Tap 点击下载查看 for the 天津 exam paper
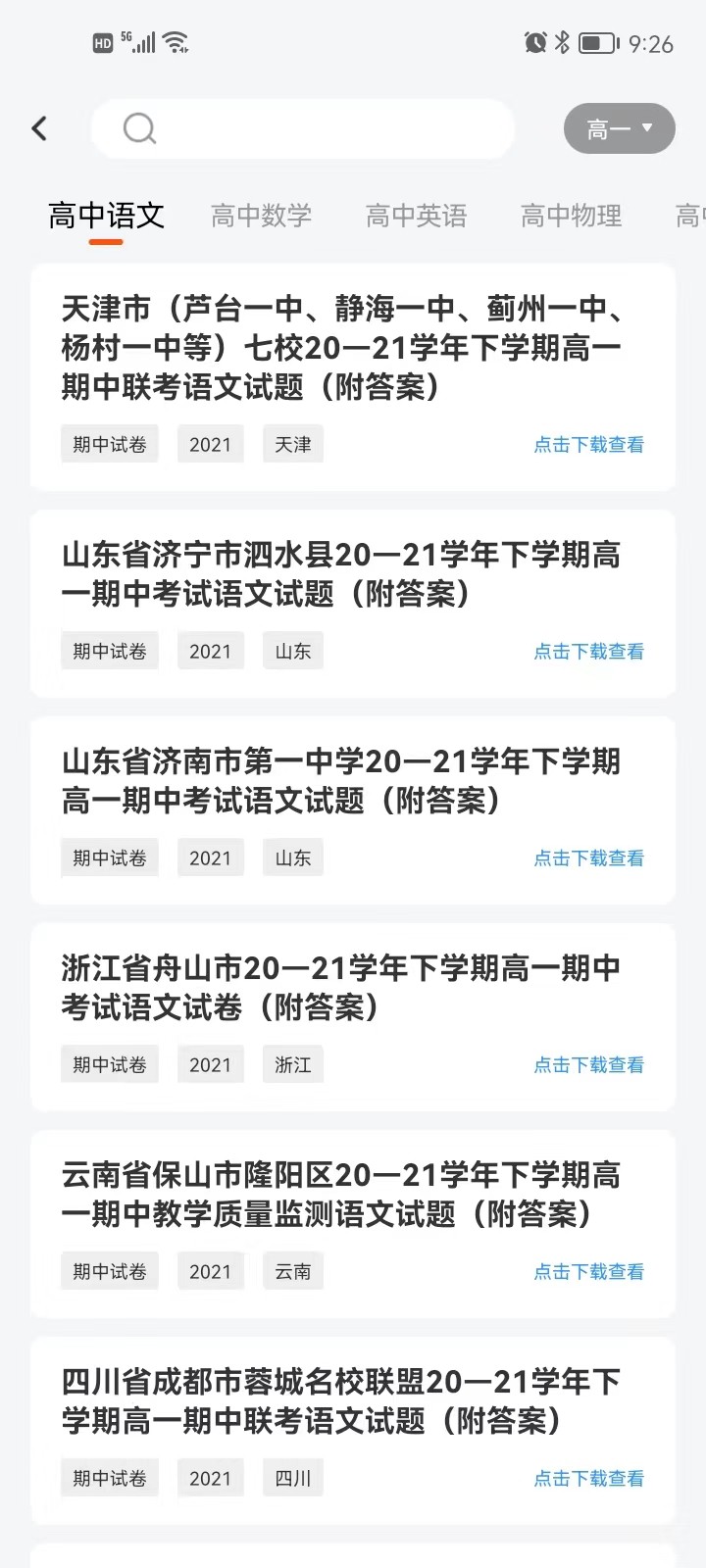 coord(588,445)
